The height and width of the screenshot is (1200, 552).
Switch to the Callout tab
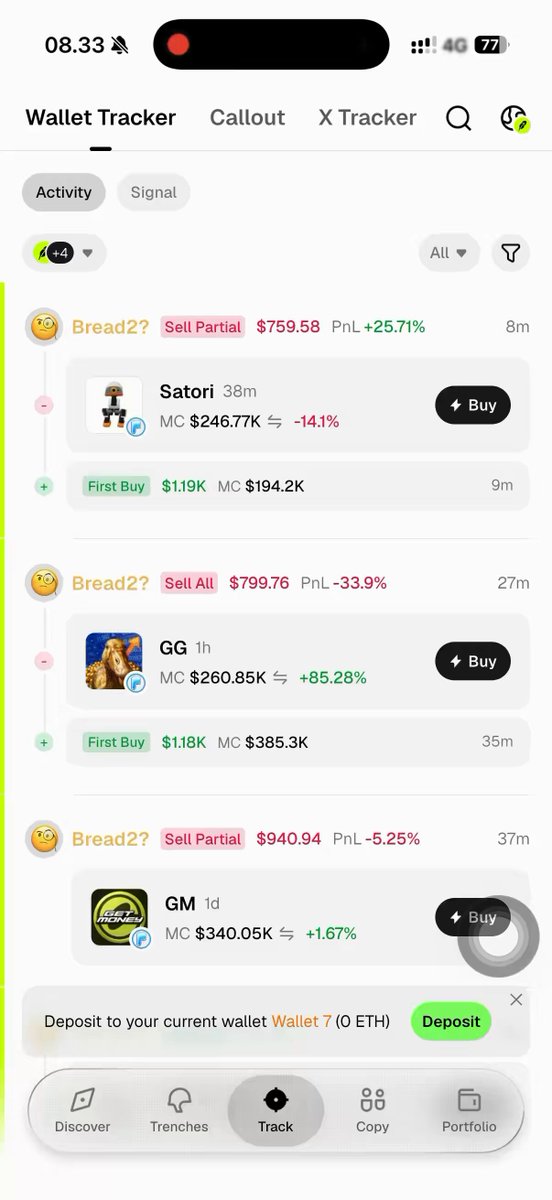(247, 117)
